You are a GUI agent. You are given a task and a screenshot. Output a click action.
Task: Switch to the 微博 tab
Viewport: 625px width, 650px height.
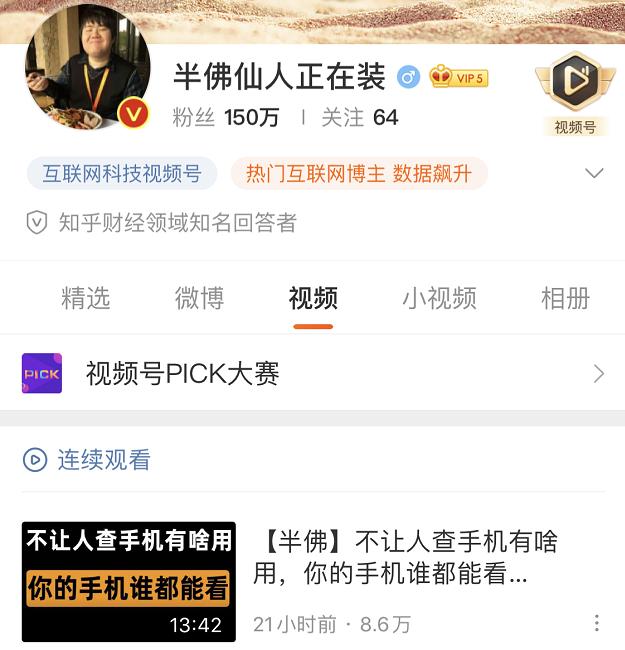199,298
